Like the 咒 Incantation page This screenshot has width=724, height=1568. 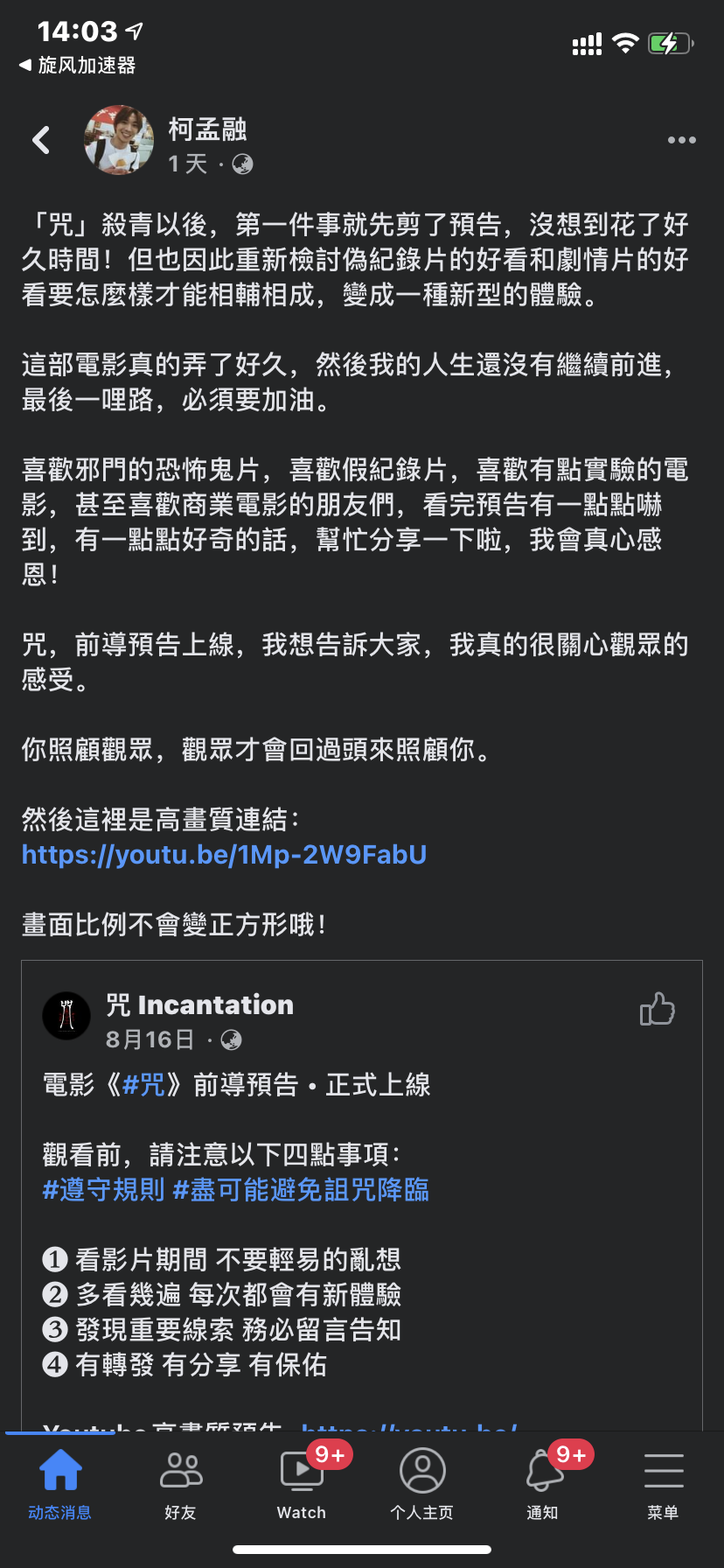pyautogui.click(x=658, y=1009)
